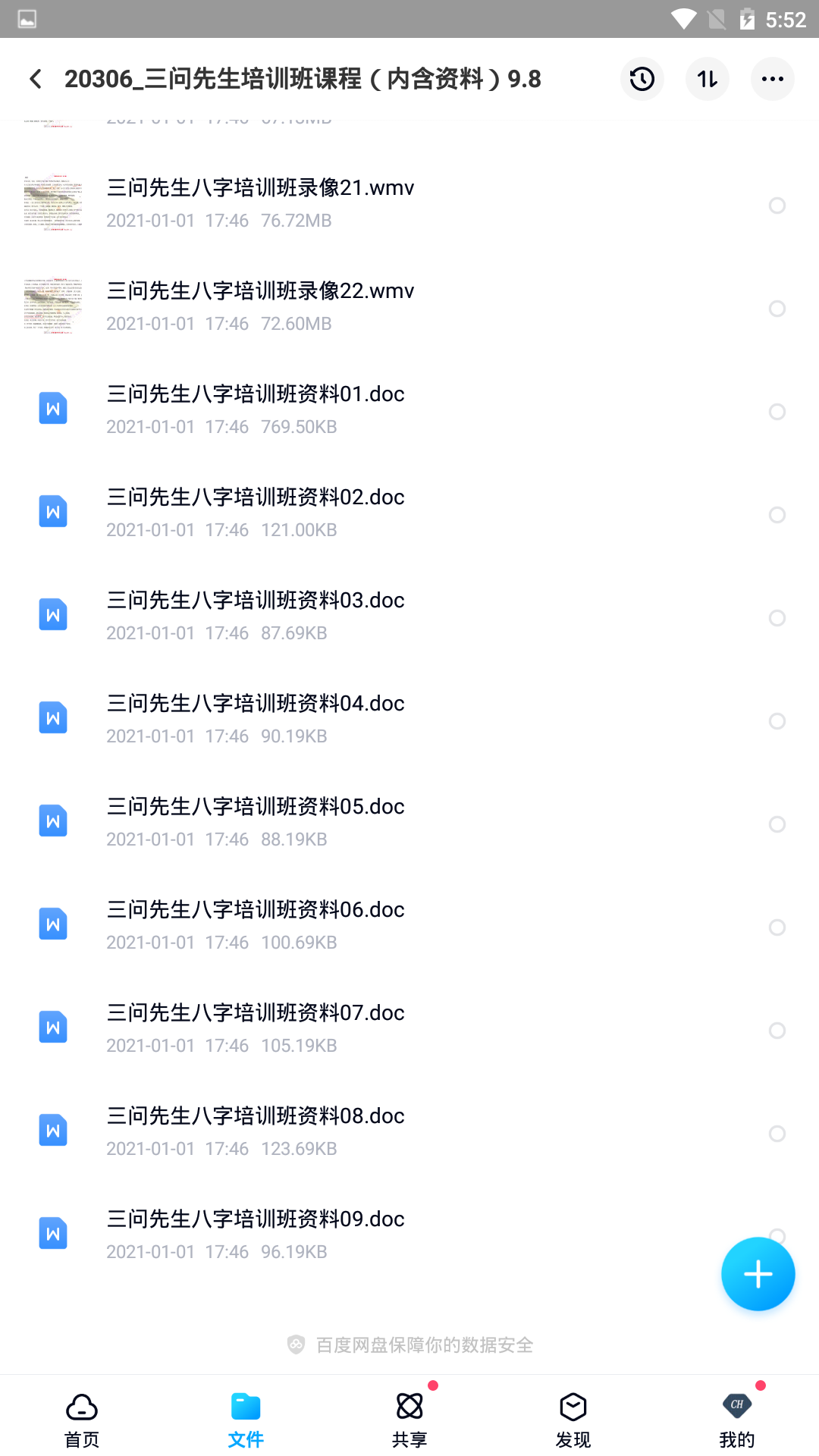Screen dimensions: 819x1456
Task: Open the sort order icon
Action: coord(708,79)
